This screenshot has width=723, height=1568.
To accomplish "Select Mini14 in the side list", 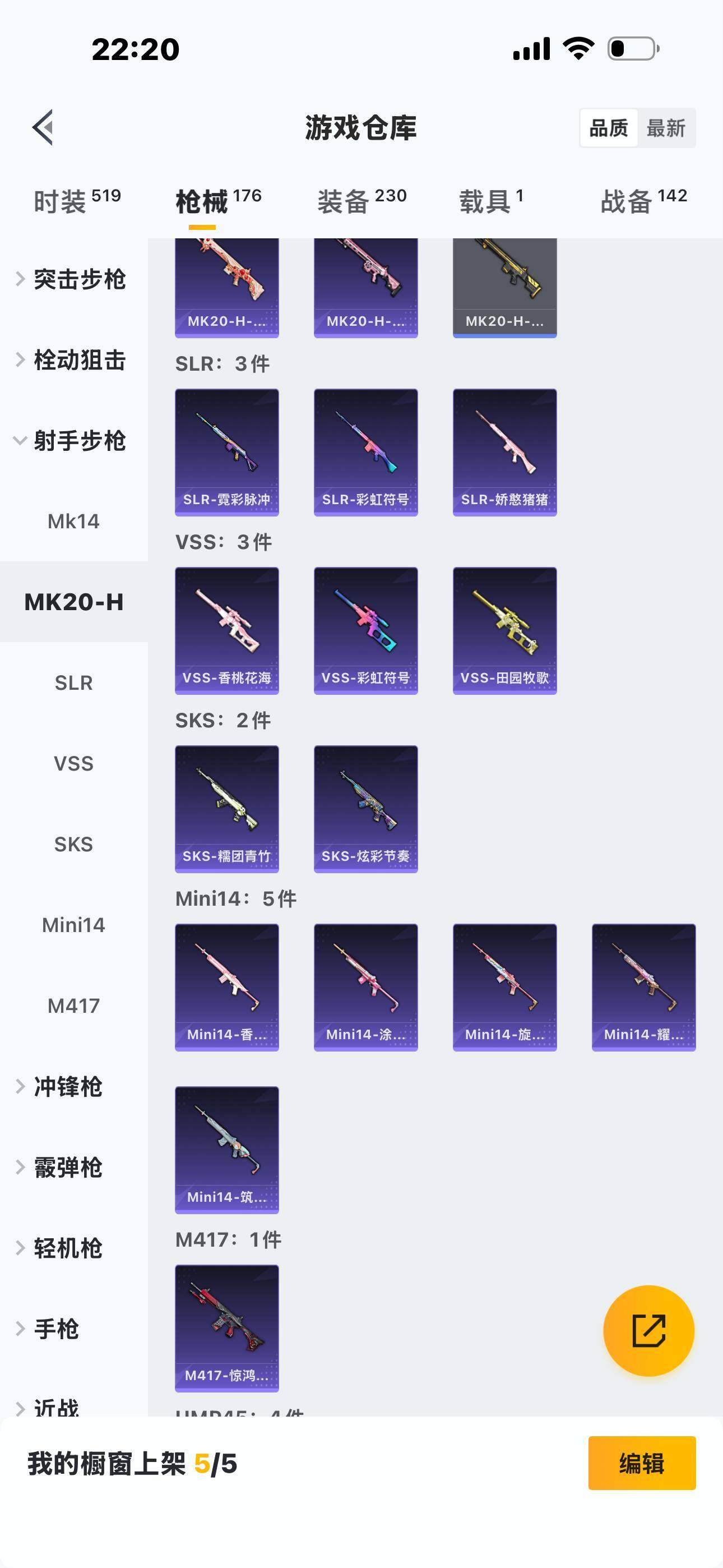I will pyautogui.click(x=73, y=925).
